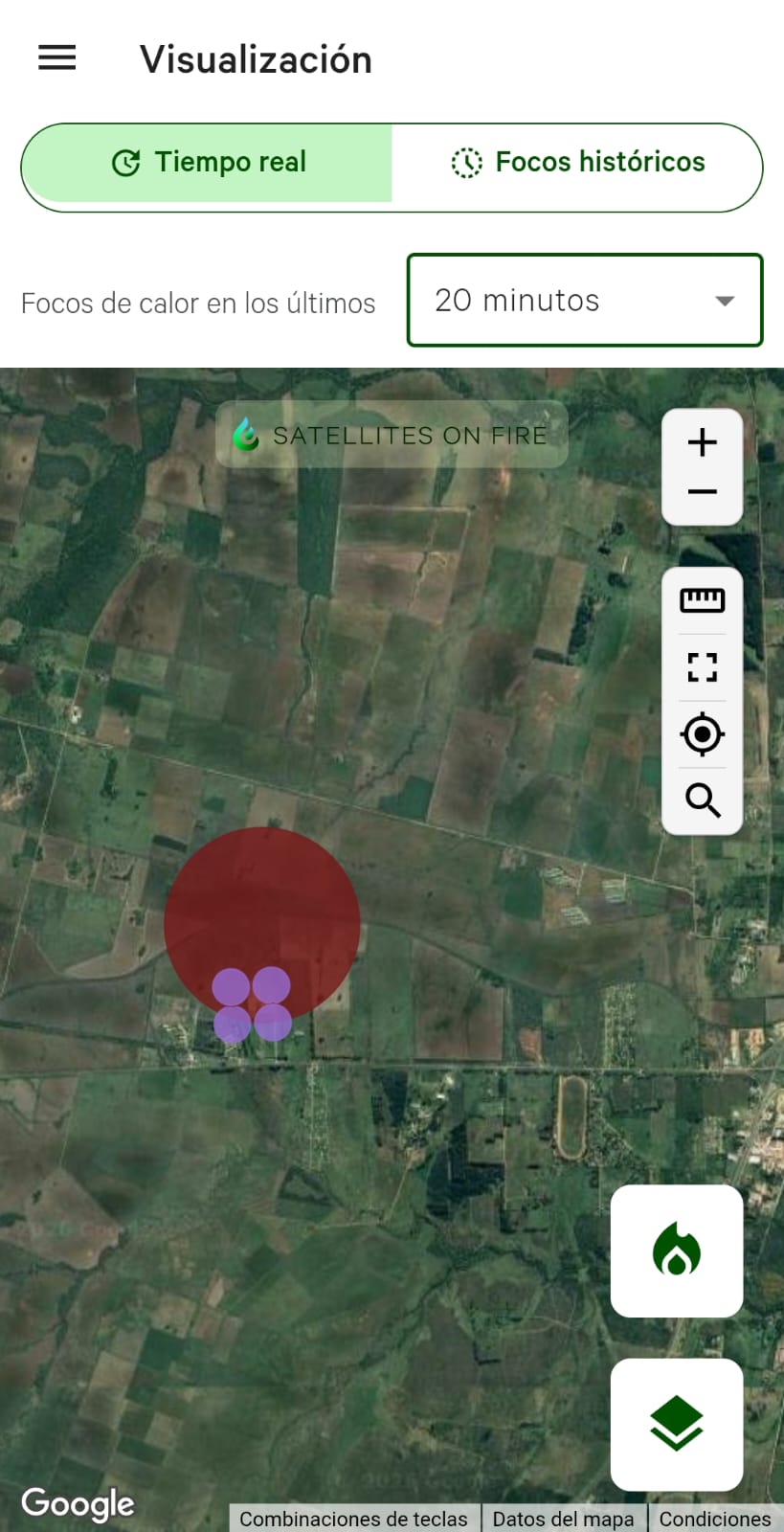Expand the 20 minutos time dropdown
The image size is (784, 1532).
tap(584, 301)
